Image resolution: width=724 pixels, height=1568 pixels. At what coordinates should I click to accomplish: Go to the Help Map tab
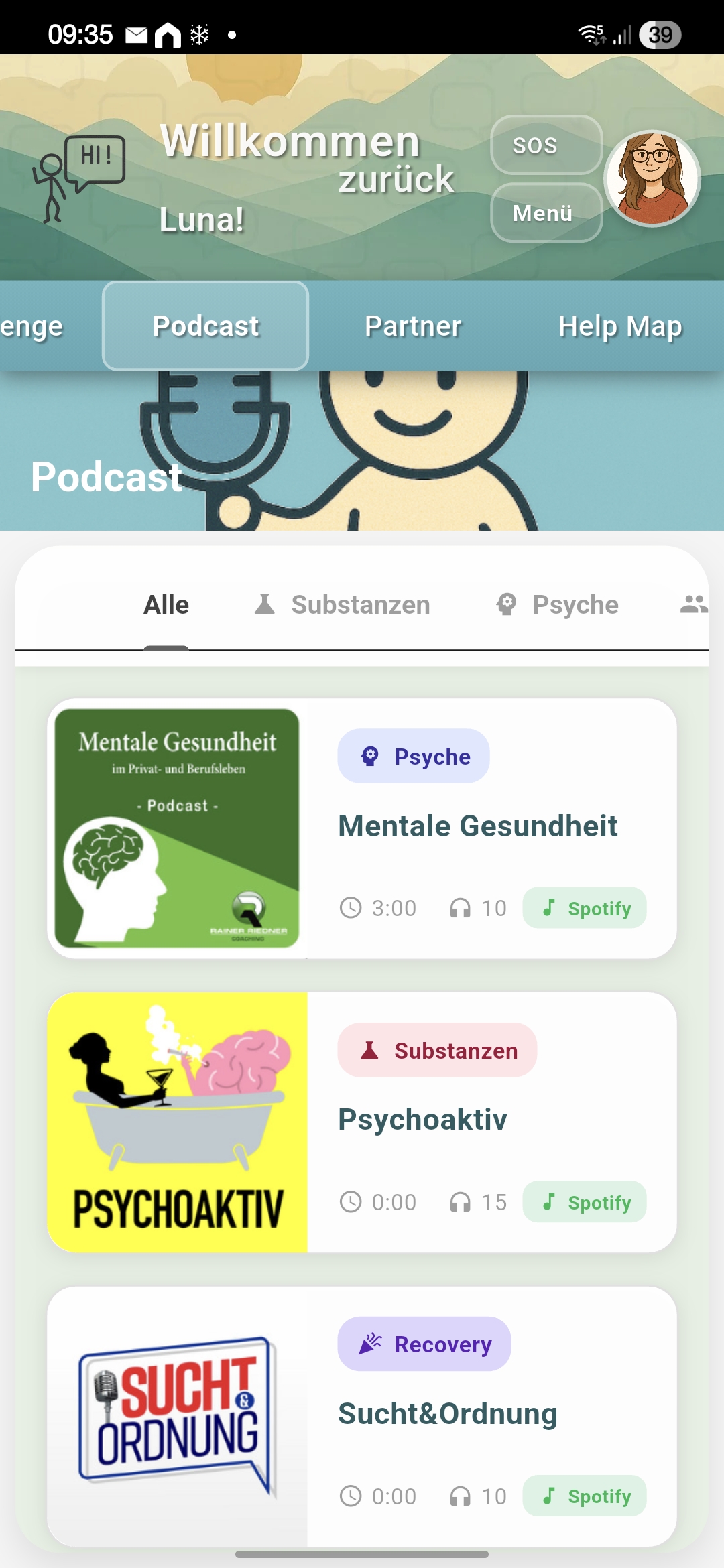(x=620, y=326)
